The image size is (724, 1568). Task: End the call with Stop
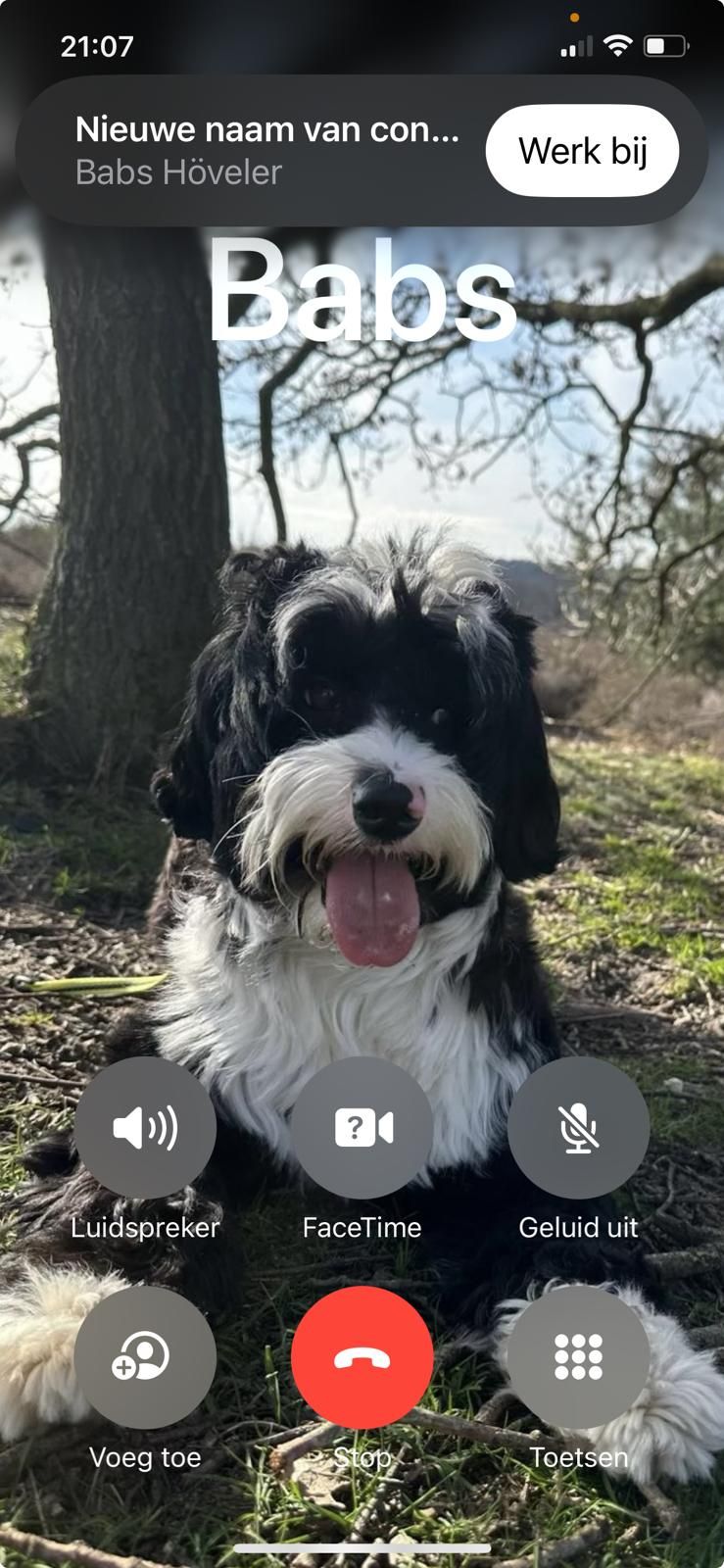(362, 1357)
